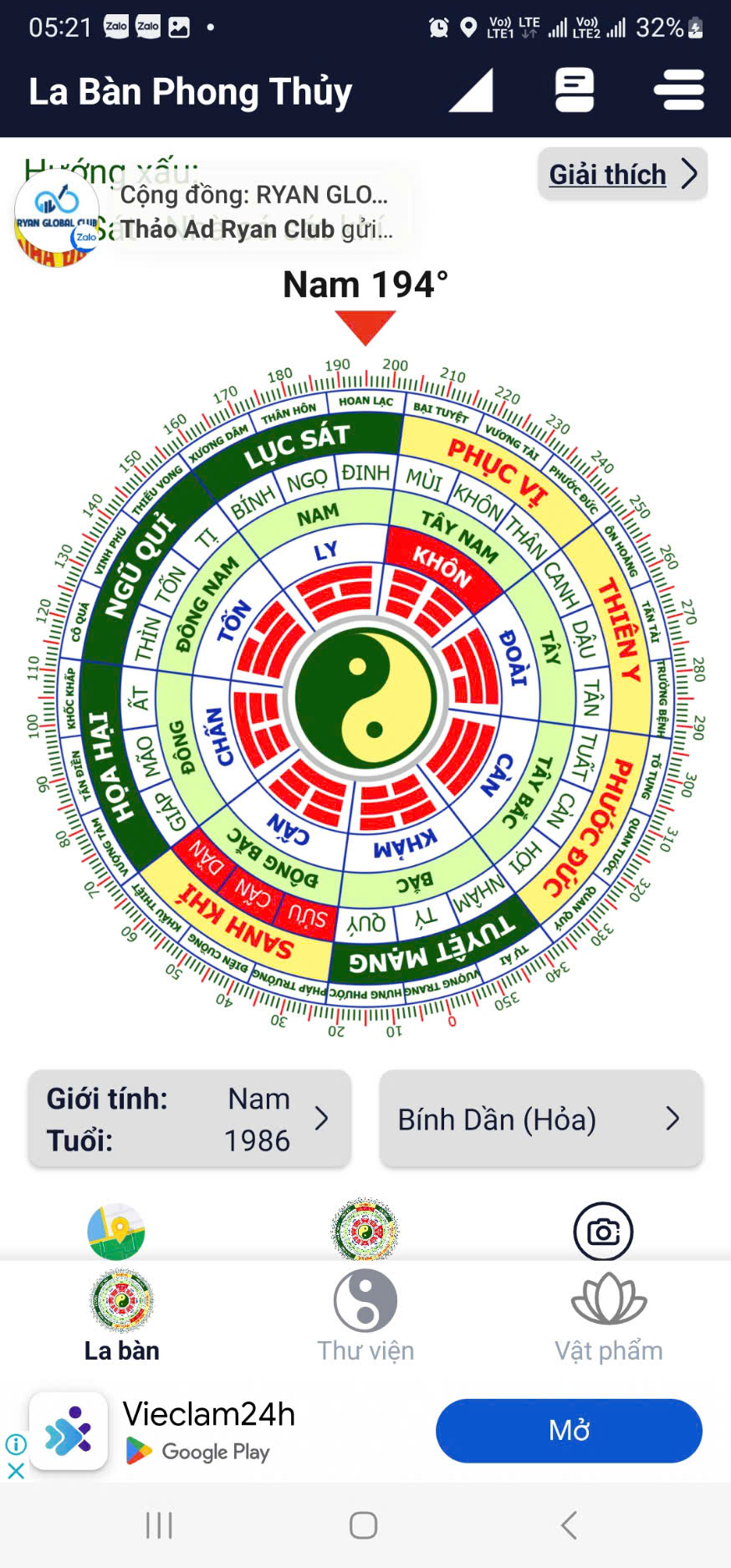Screen dimensions: 731x1568
Task: Open the hamburger menu in the app bar
Action: pos(678,90)
